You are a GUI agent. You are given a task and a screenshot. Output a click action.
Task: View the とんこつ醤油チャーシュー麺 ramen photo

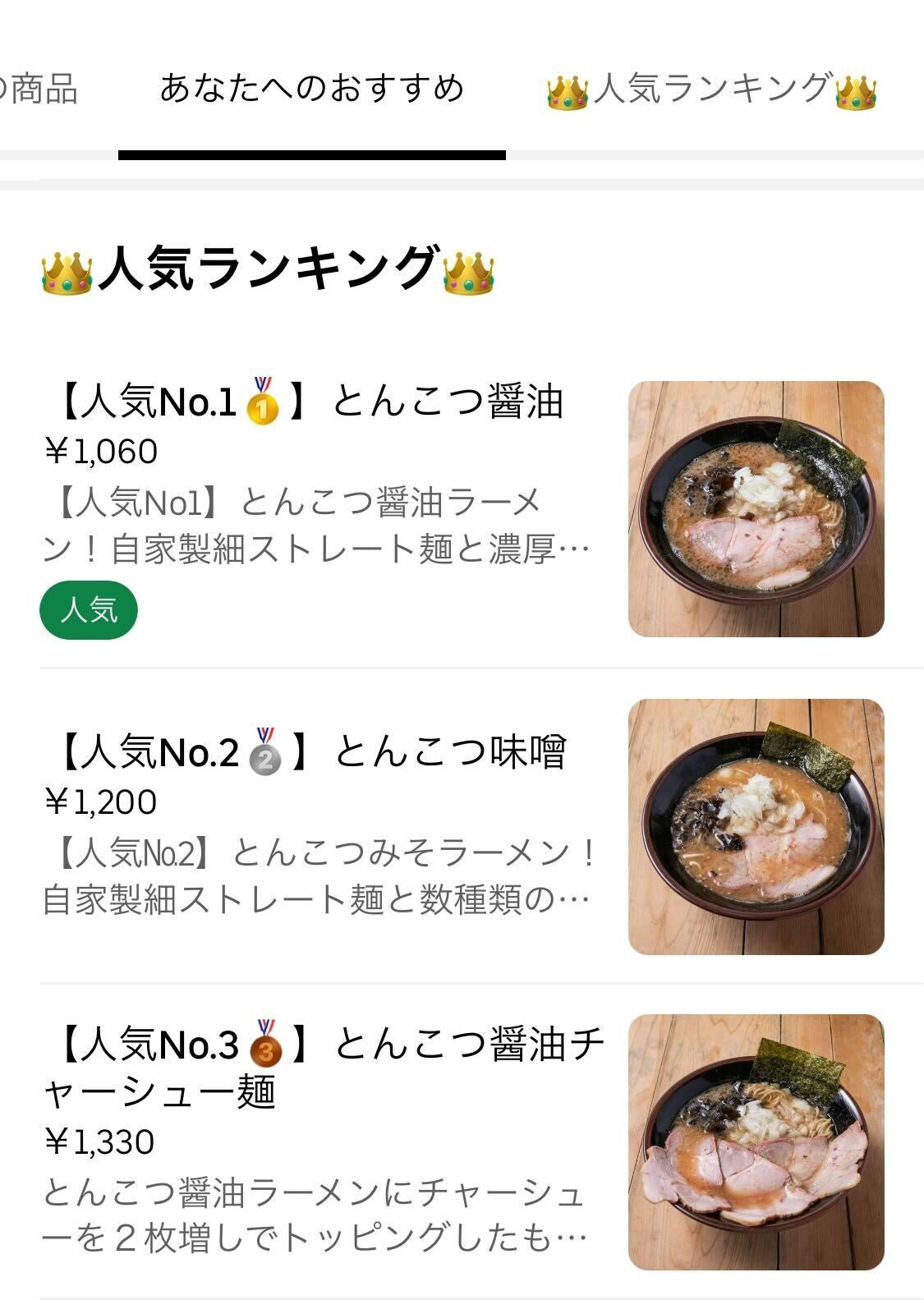pos(756,1142)
